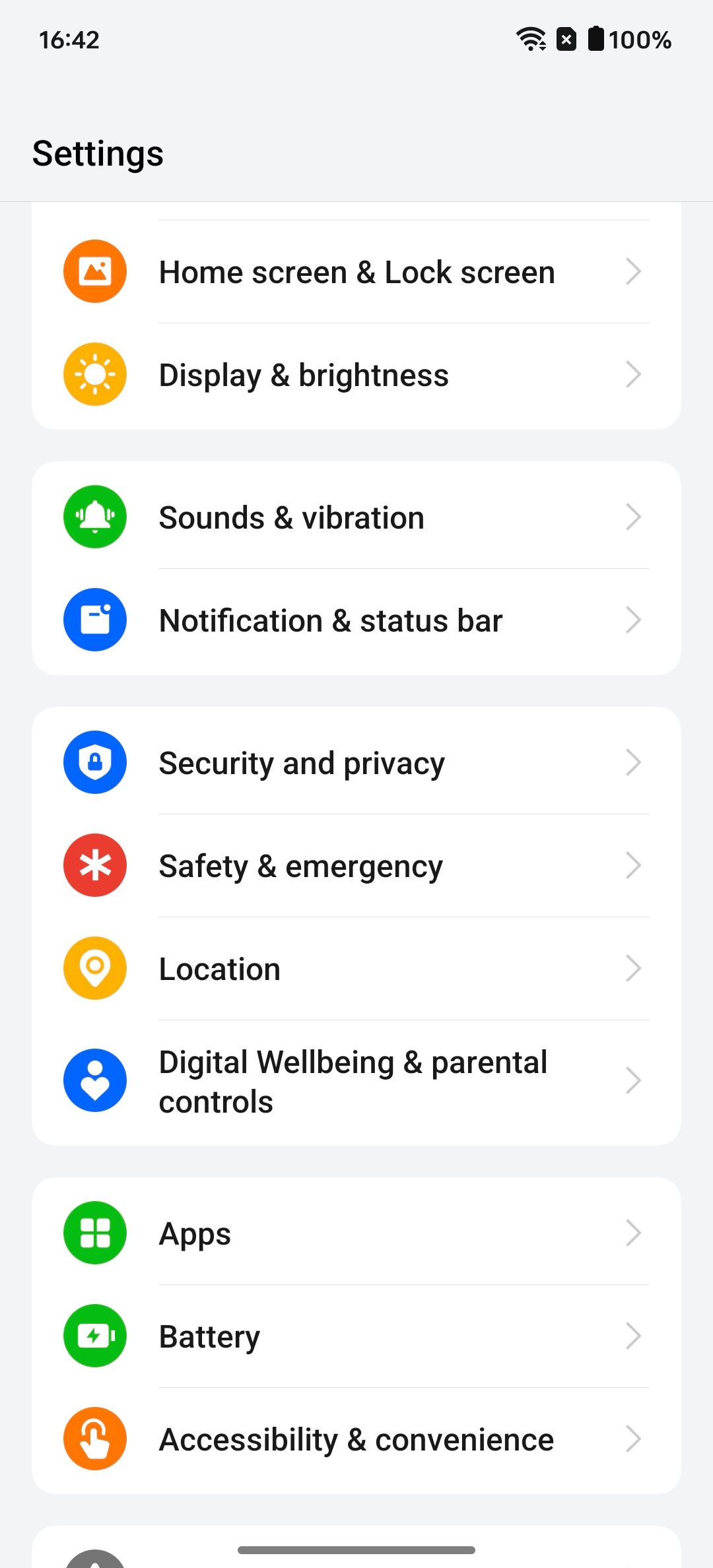View Battery settings

tap(356, 1336)
